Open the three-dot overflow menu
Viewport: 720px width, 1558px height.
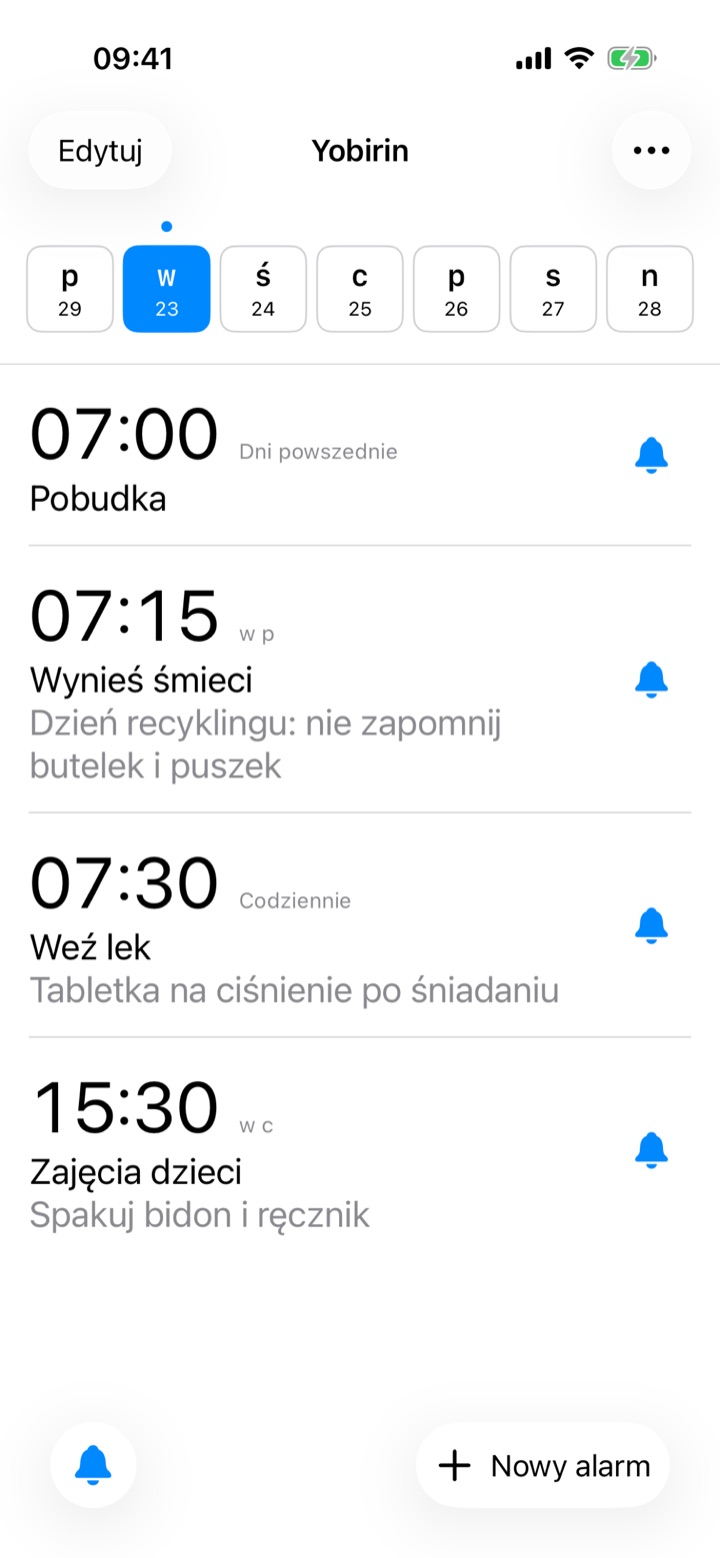tap(651, 151)
